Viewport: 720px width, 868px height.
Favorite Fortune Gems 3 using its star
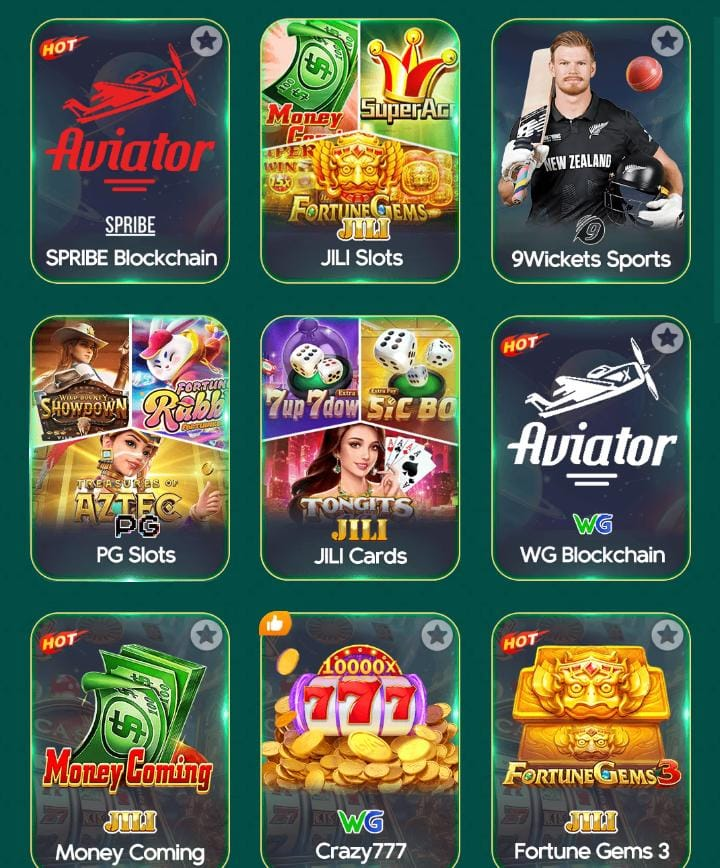(667, 634)
